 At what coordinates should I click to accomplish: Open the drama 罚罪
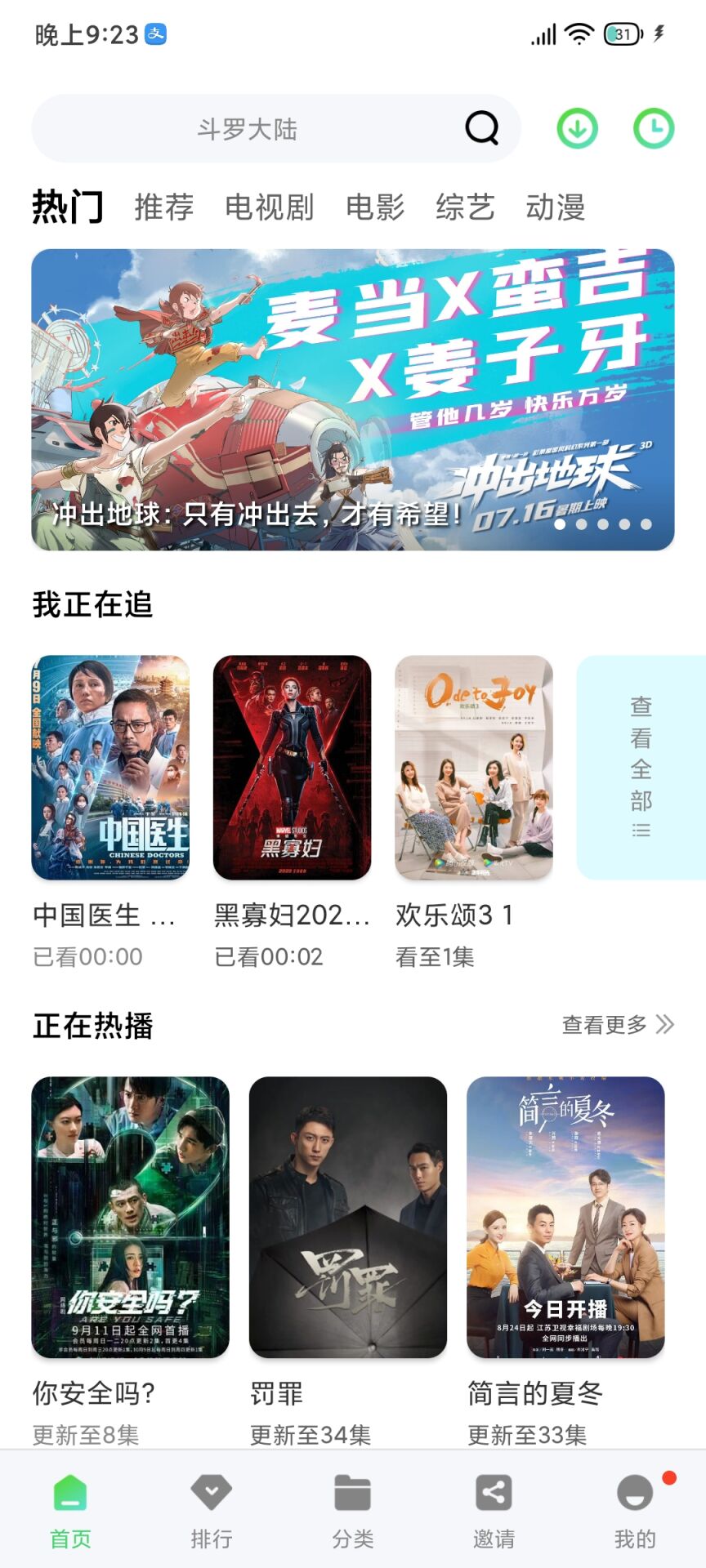point(348,1217)
